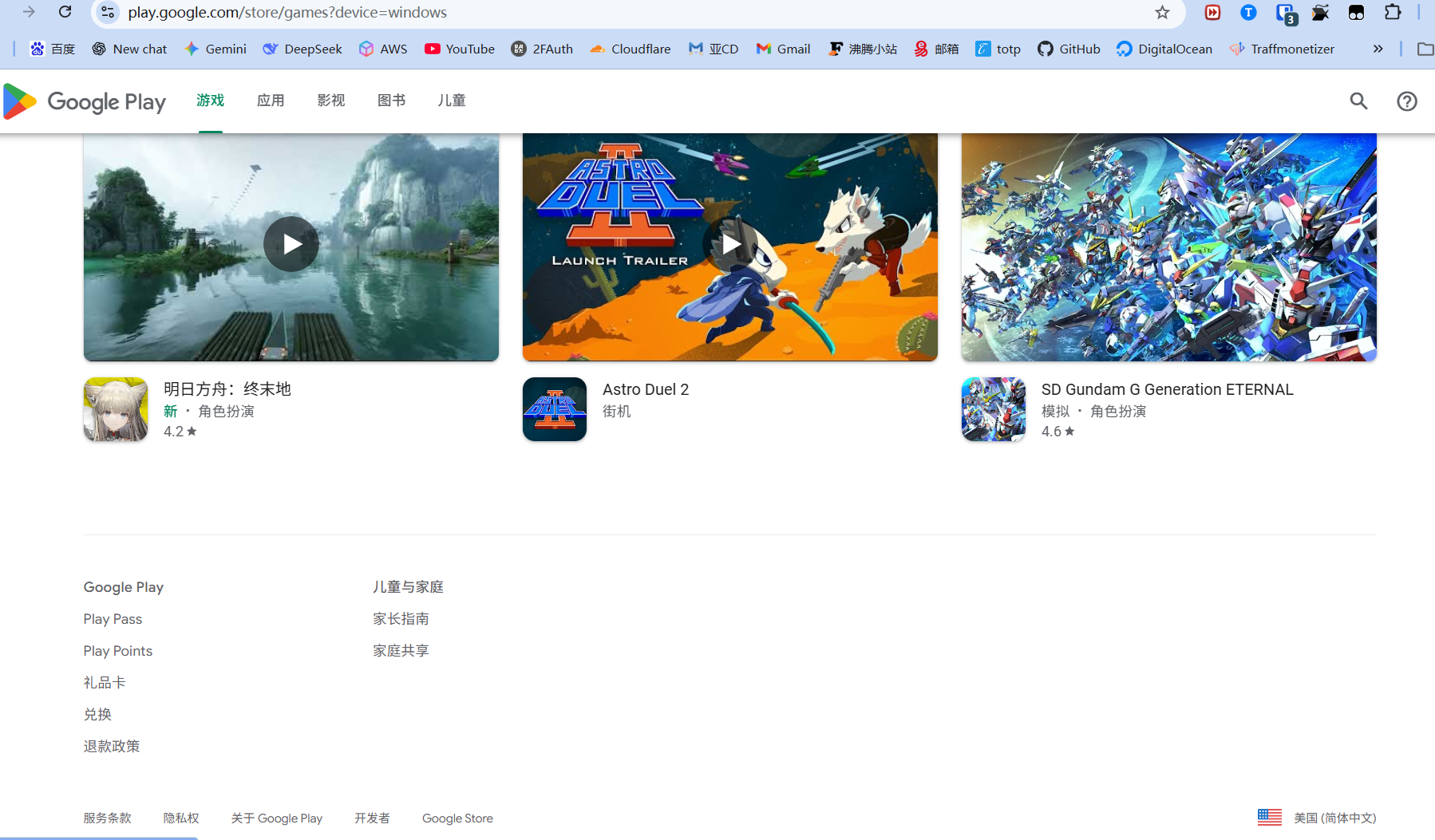
Task: Switch to the 图书 tab
Action: [x=391, y=101]
